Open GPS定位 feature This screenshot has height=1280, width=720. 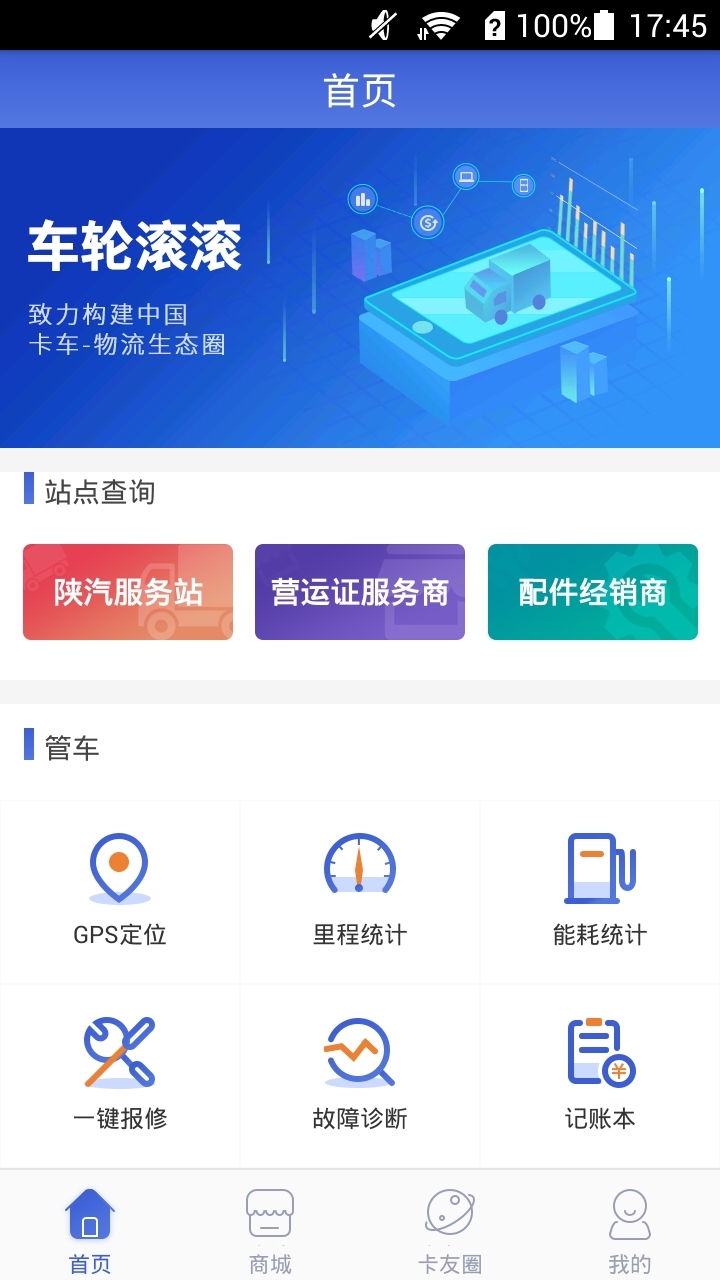[120, 890]
